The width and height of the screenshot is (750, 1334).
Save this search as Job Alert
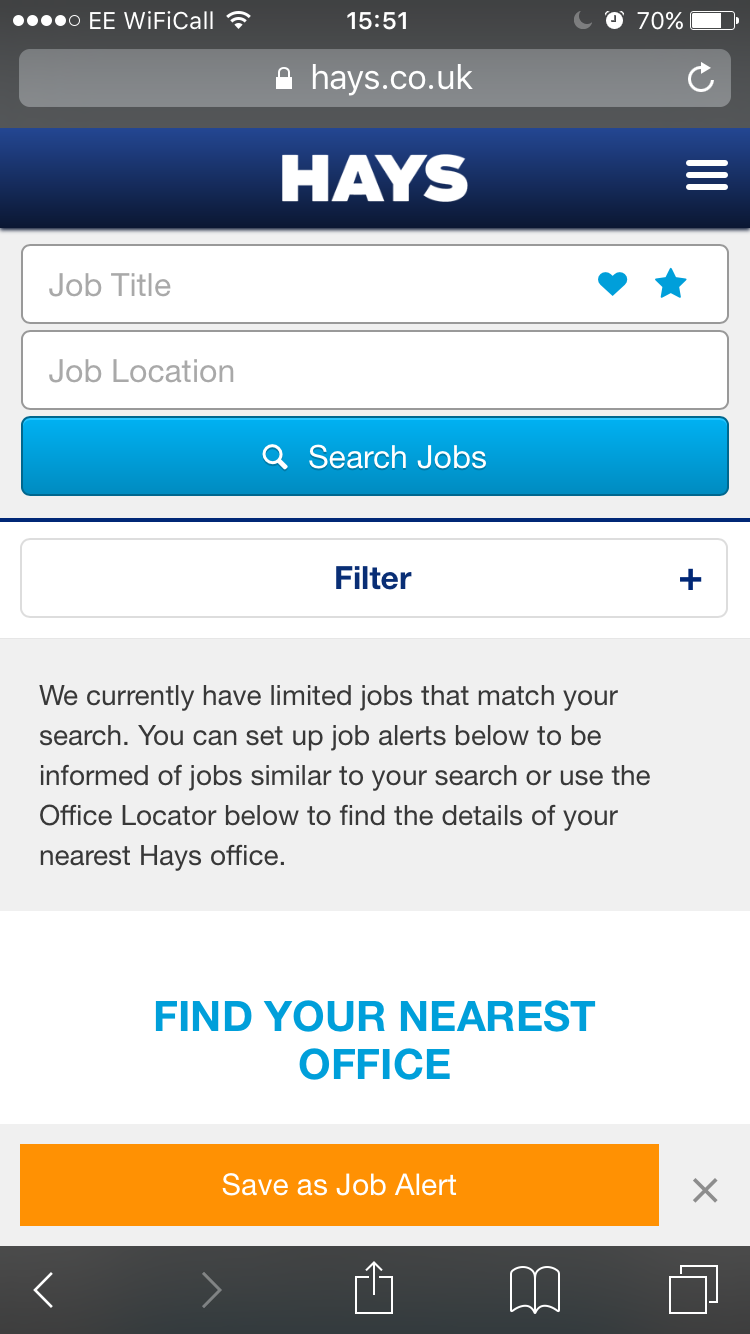(339, 1185)
